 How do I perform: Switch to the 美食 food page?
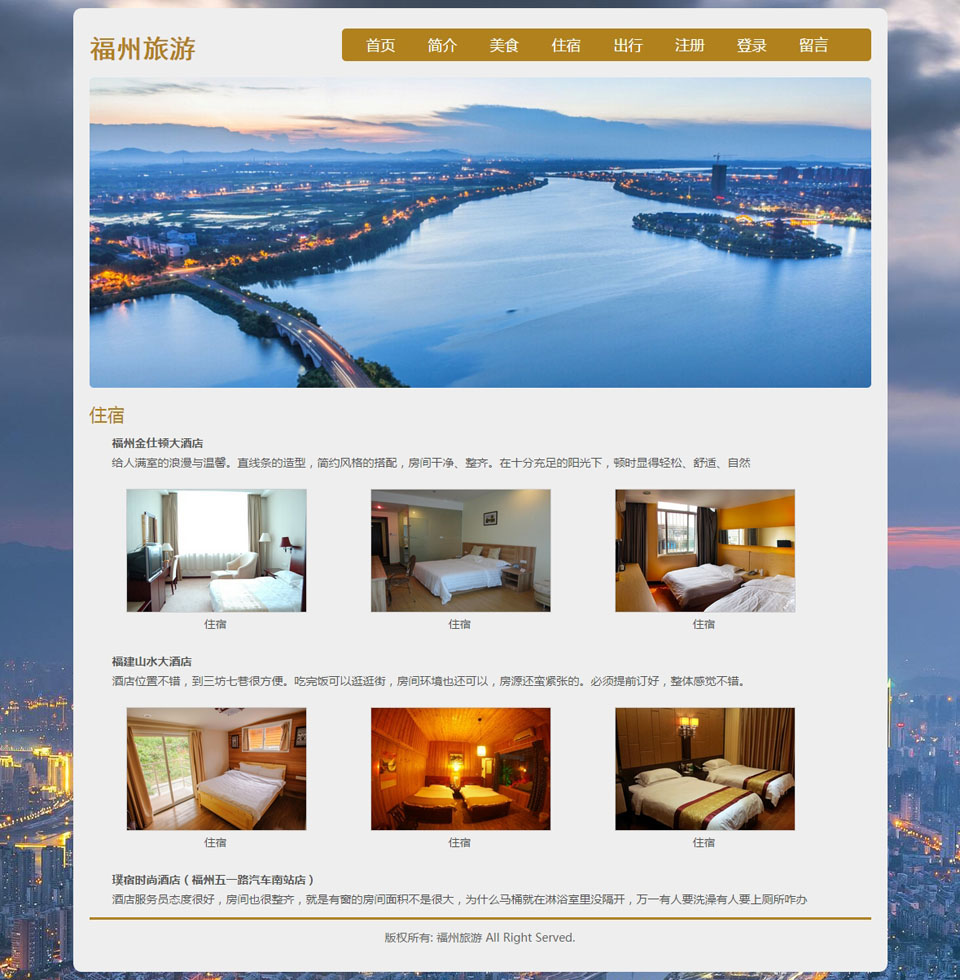(504, 45)
